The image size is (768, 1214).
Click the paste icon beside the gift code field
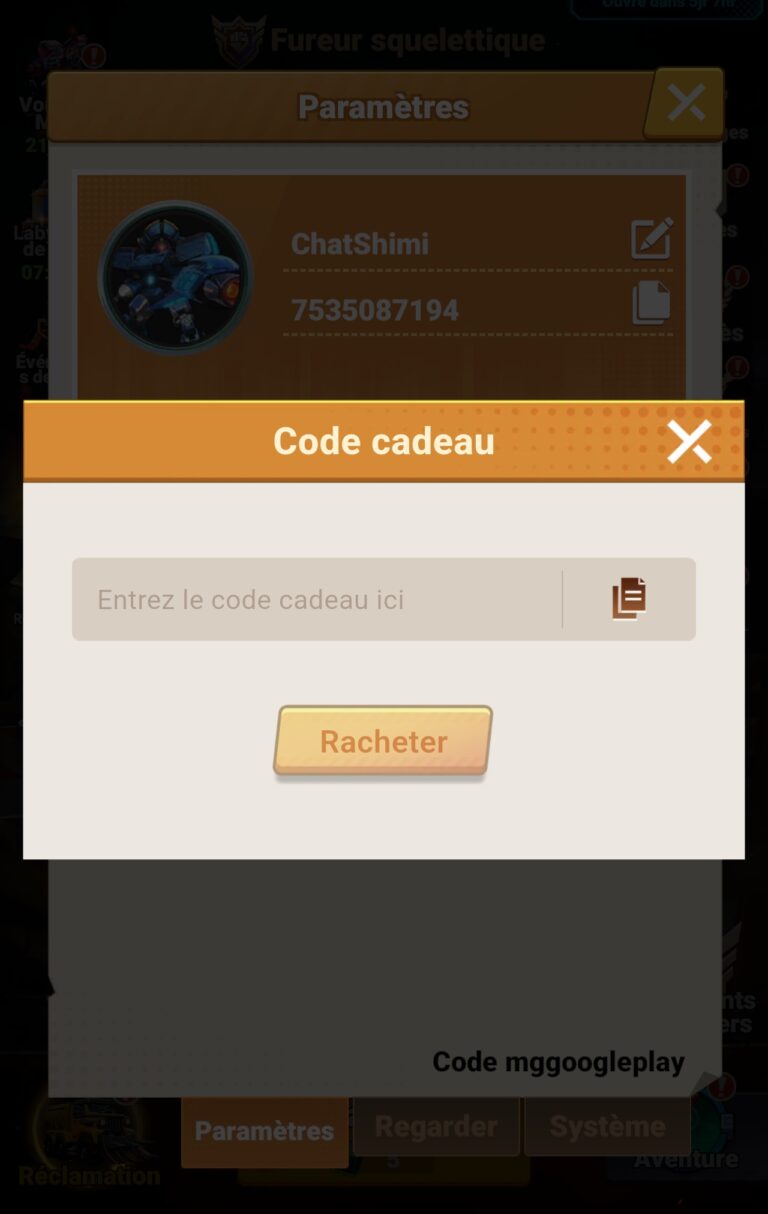[630, 598]
